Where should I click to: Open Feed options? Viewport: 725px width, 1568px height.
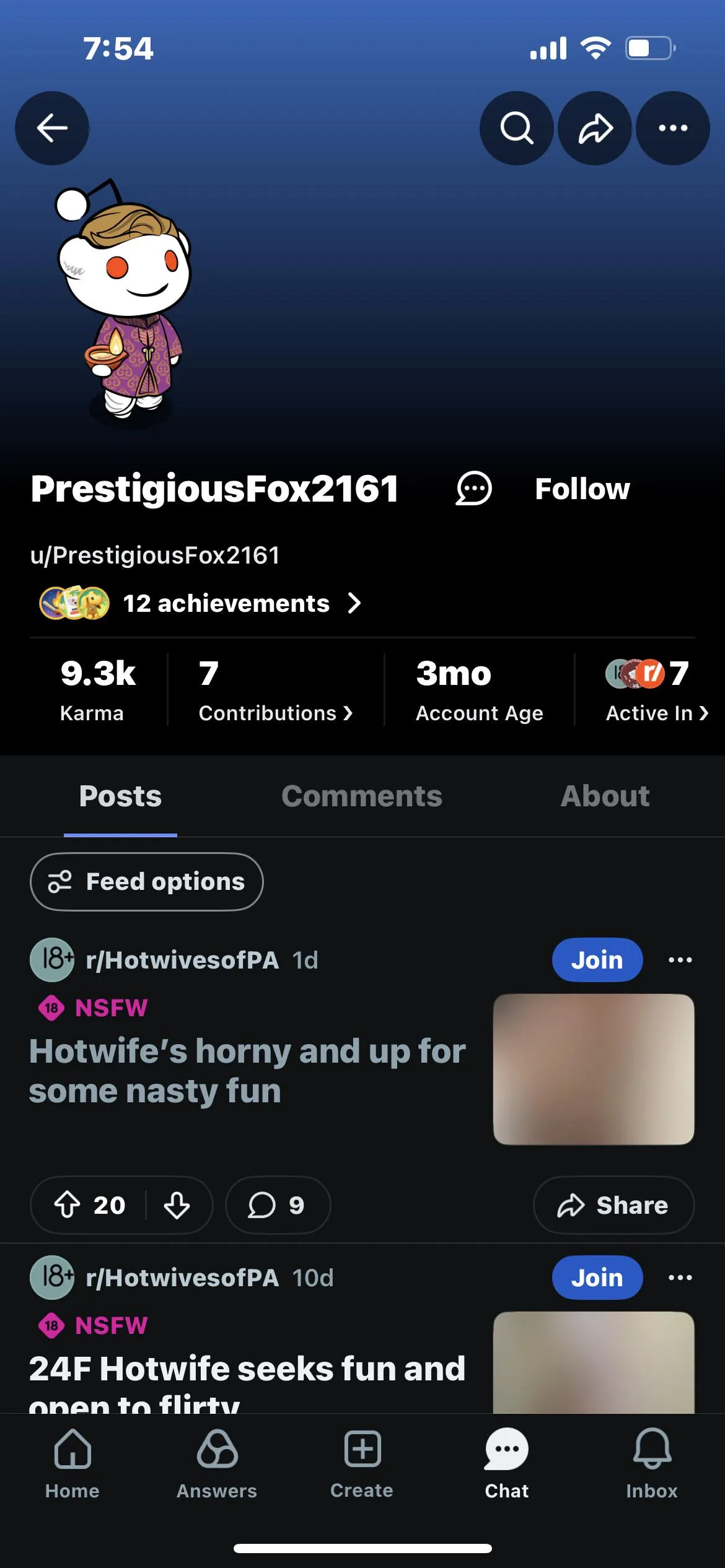tap(147, 882)
